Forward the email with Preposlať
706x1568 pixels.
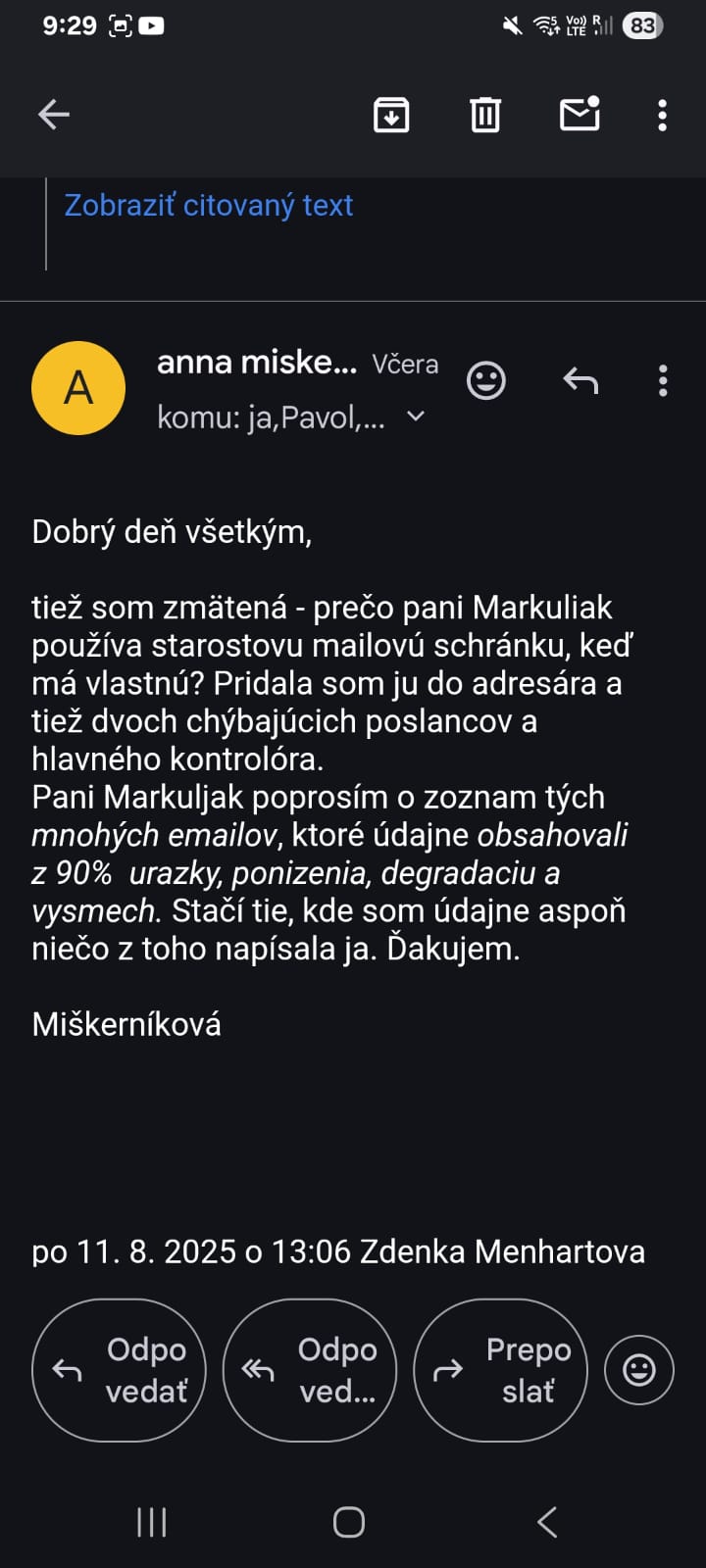pos(500,1370)
